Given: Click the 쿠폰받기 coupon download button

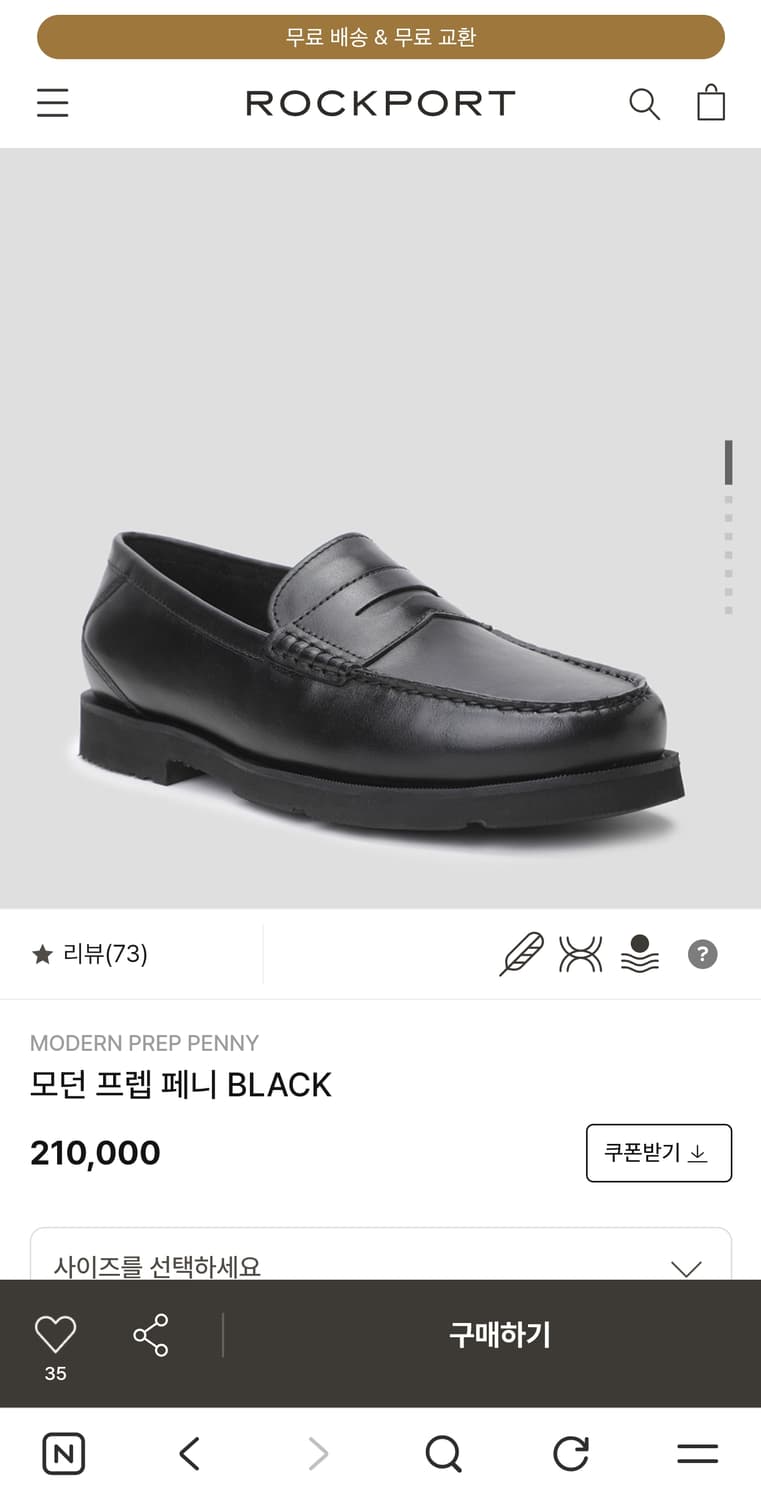Looking at the screenshot, I should pyautogui.click(x=659, y=1152).
